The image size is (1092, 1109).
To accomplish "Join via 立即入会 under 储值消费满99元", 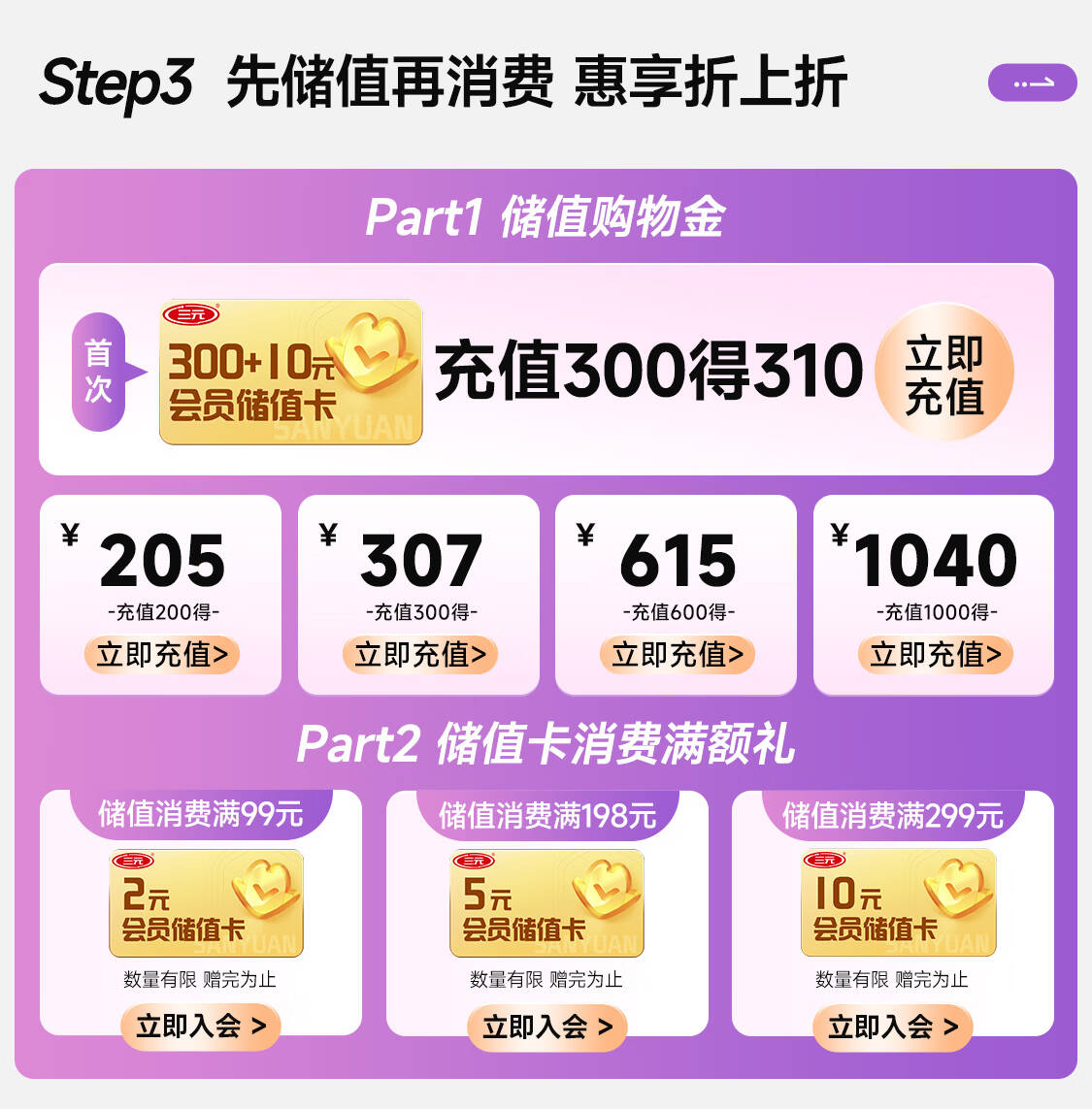I will coord(201,1027).
